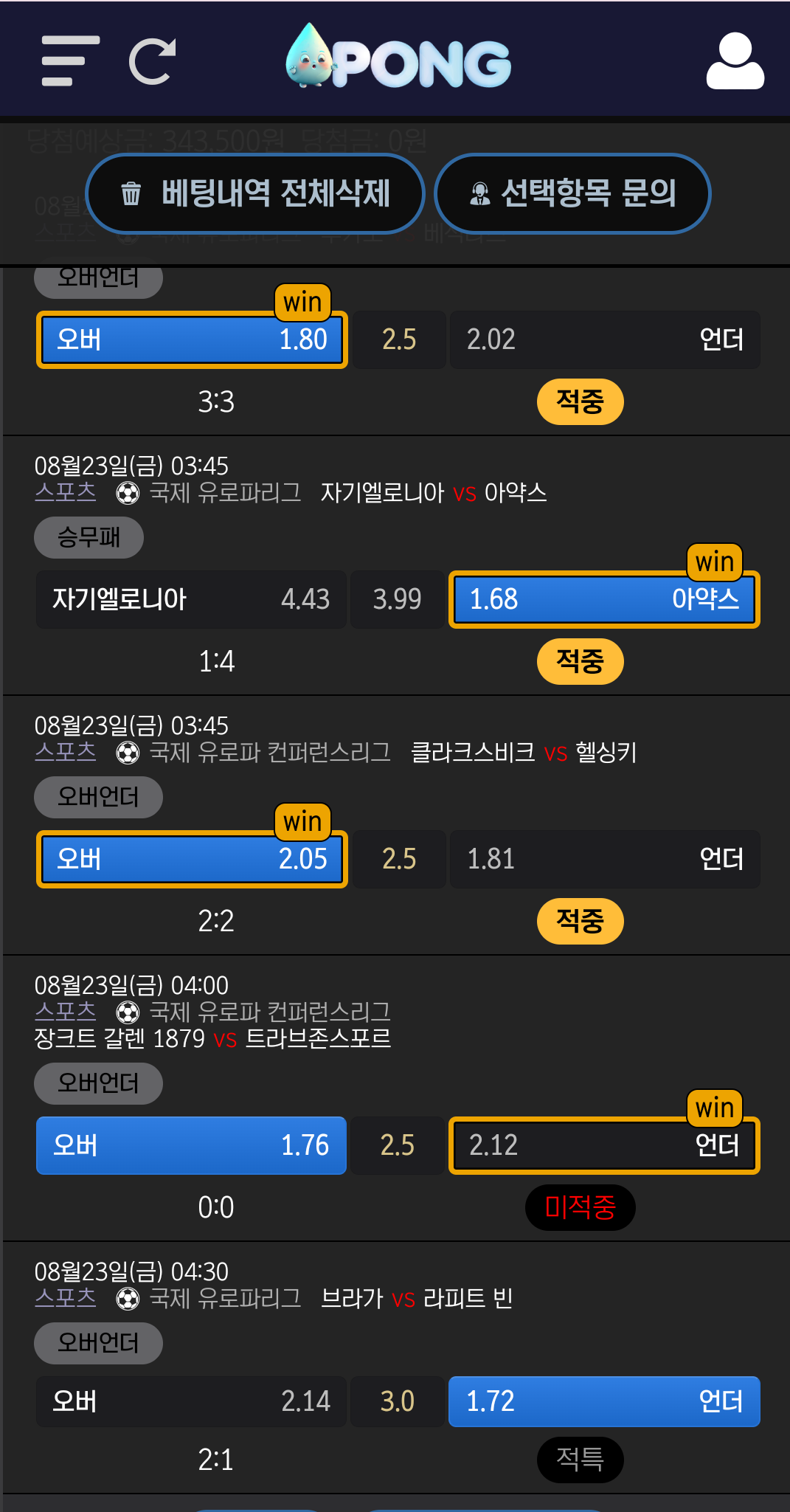Tap 선택항목 문의 button
The image size is (790, 1512).
click(572, 193)
